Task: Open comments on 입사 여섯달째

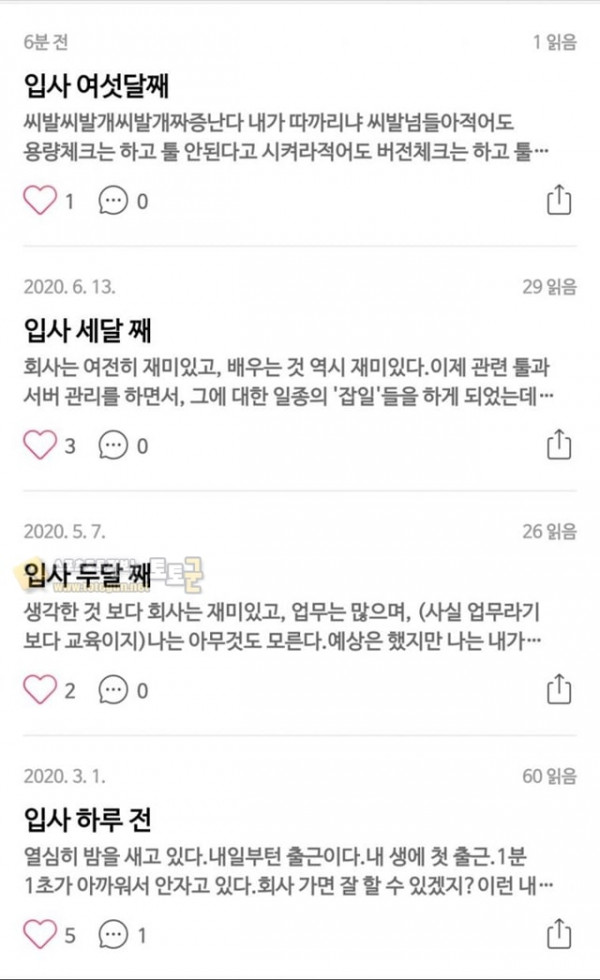Action: [x=113, y=201]
